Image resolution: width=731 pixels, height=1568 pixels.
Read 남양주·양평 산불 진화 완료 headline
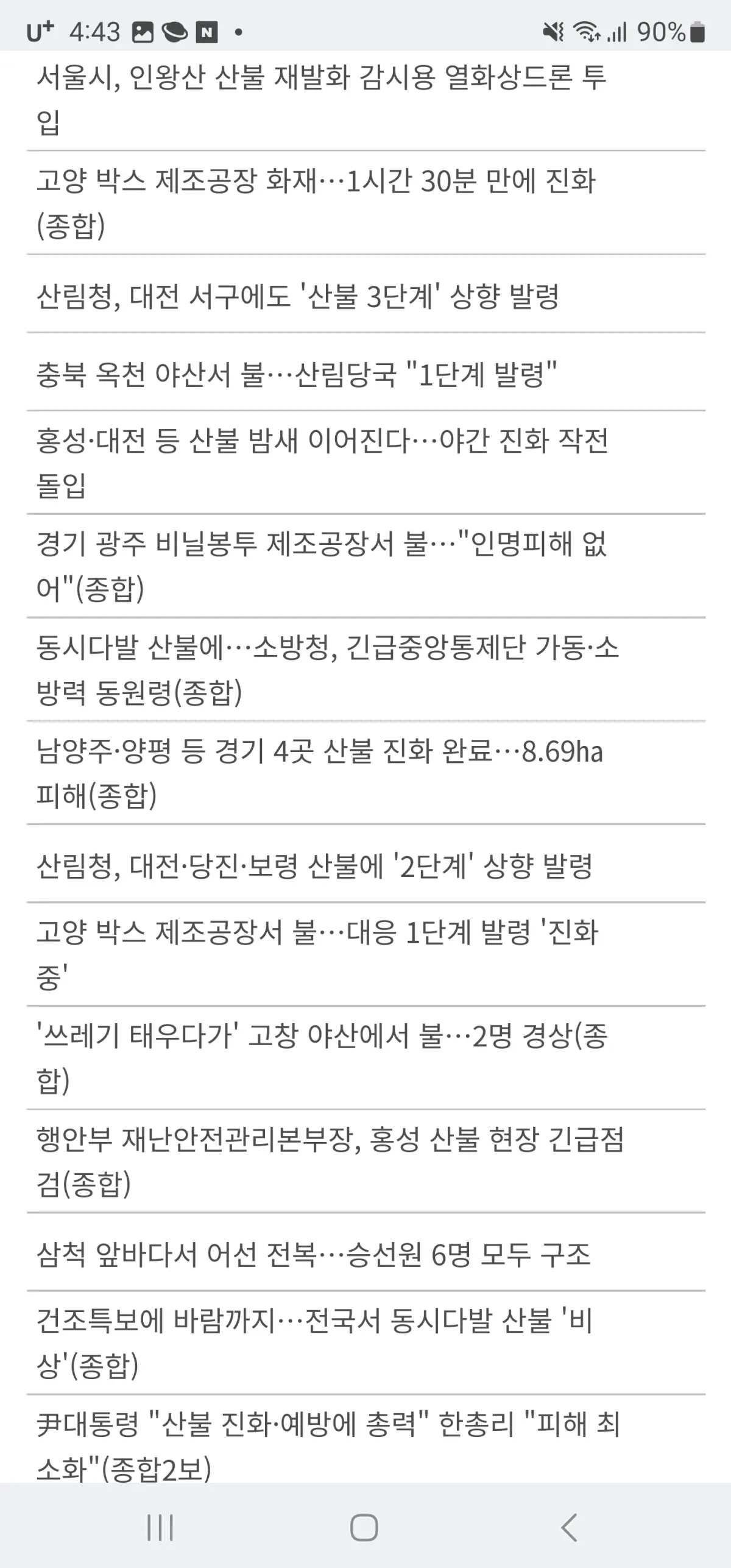[x=365, y=773]
